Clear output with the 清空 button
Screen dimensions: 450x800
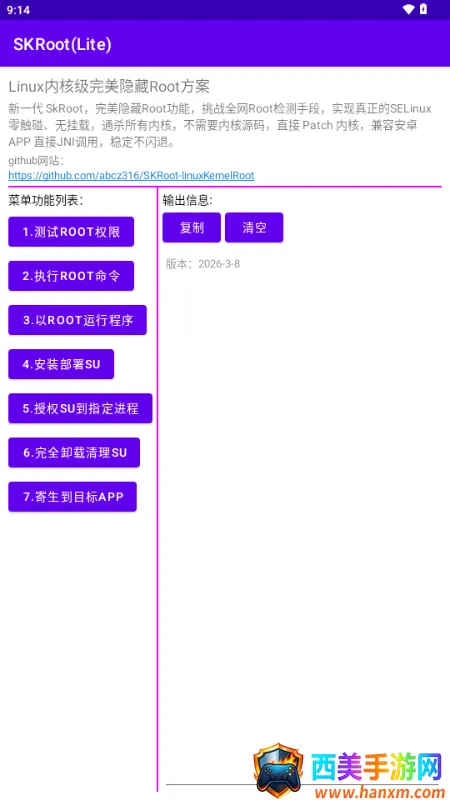254,228
